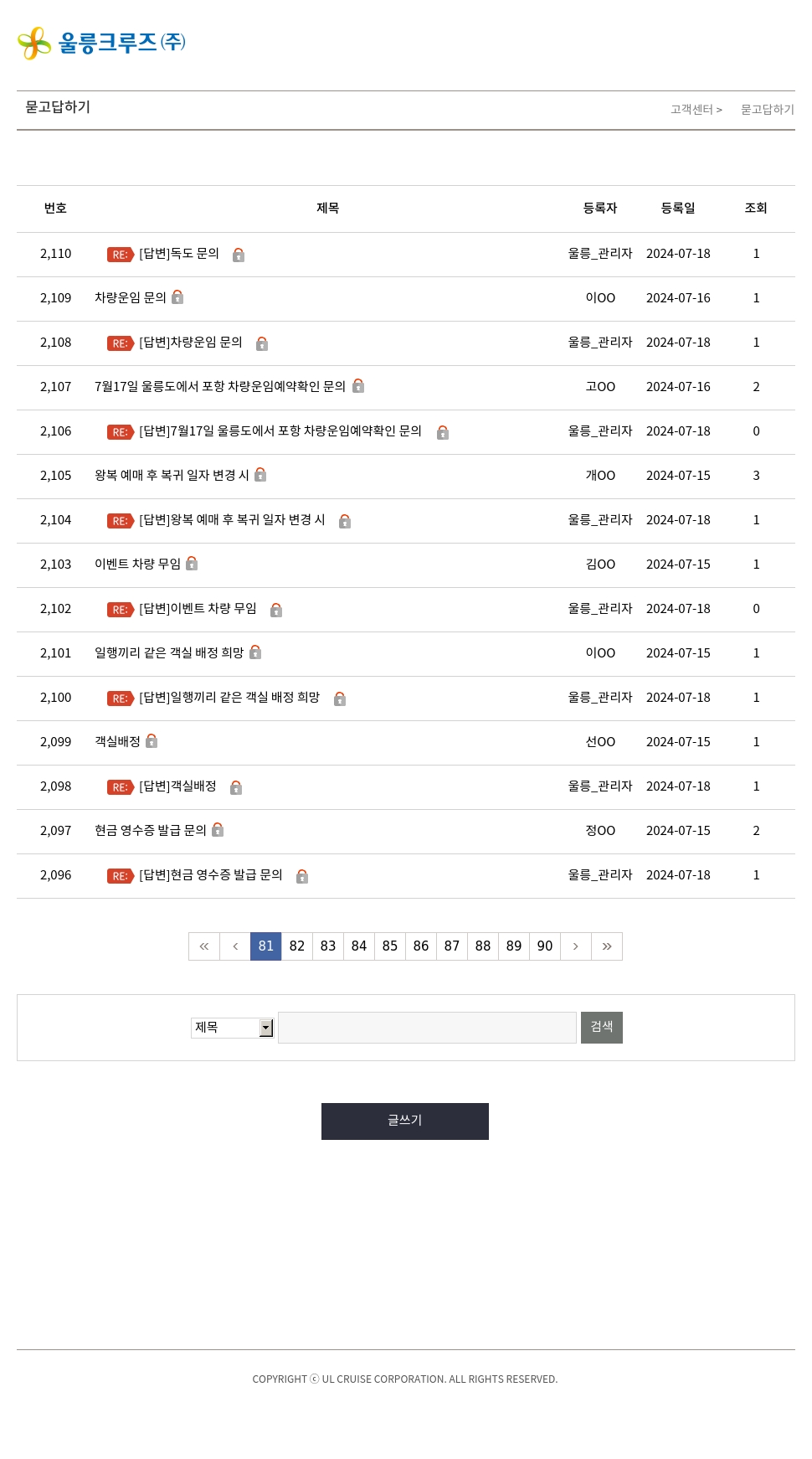Open the post 이벤트 차량 무임
812x1459 pixels.
tap(137, 564)
